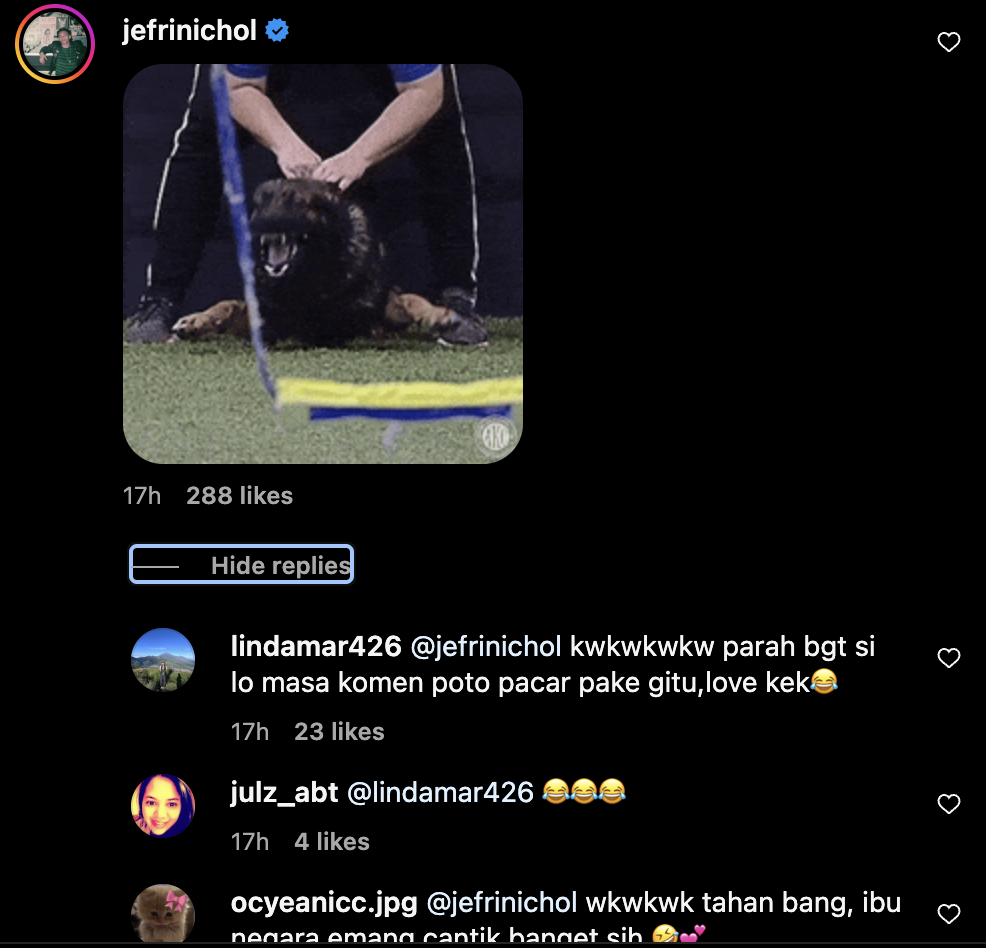This screenshot has height=948, width=986.
Task: Open the dog GIF in the comment
Action: (x=322, y=264)
